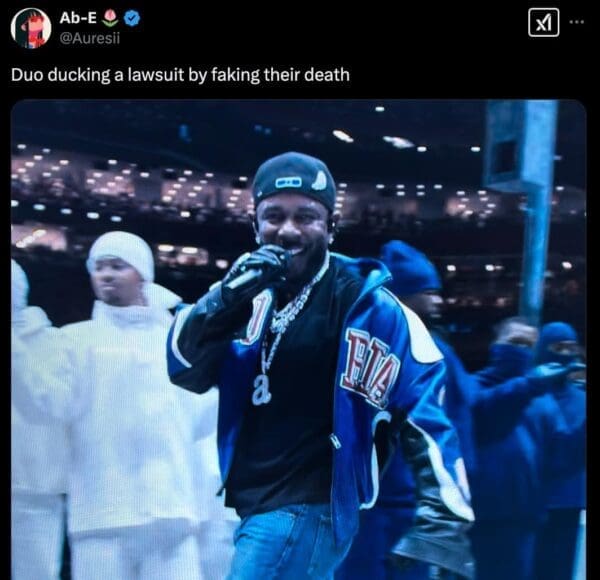
Task: Open Ab-E's profile picture
Action: click(x=31, y=27)
